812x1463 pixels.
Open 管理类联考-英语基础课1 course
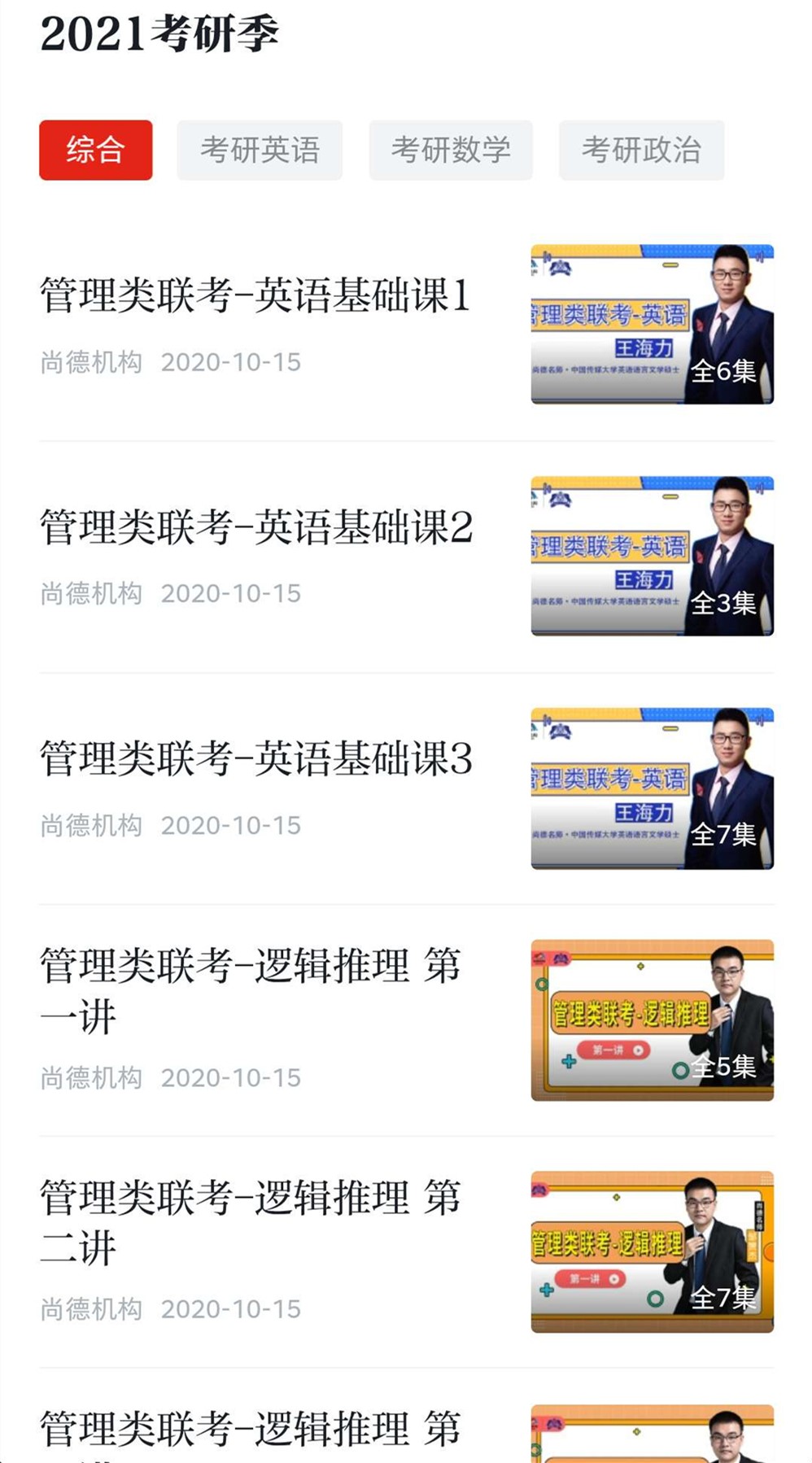click(x=255, y=295)
